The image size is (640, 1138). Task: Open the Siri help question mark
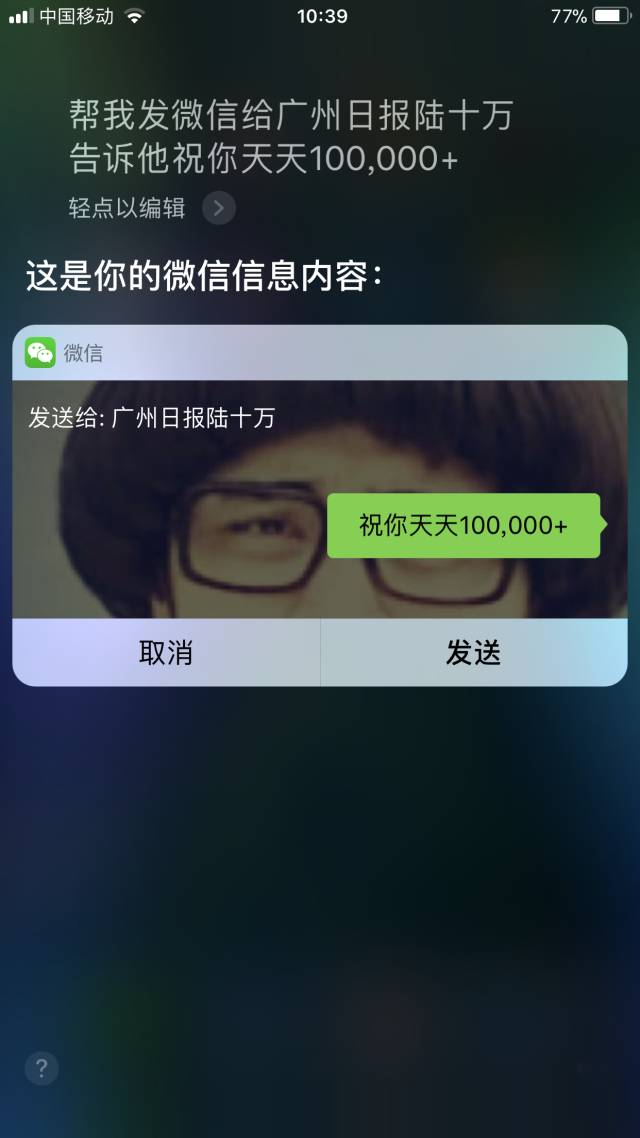41,1068
